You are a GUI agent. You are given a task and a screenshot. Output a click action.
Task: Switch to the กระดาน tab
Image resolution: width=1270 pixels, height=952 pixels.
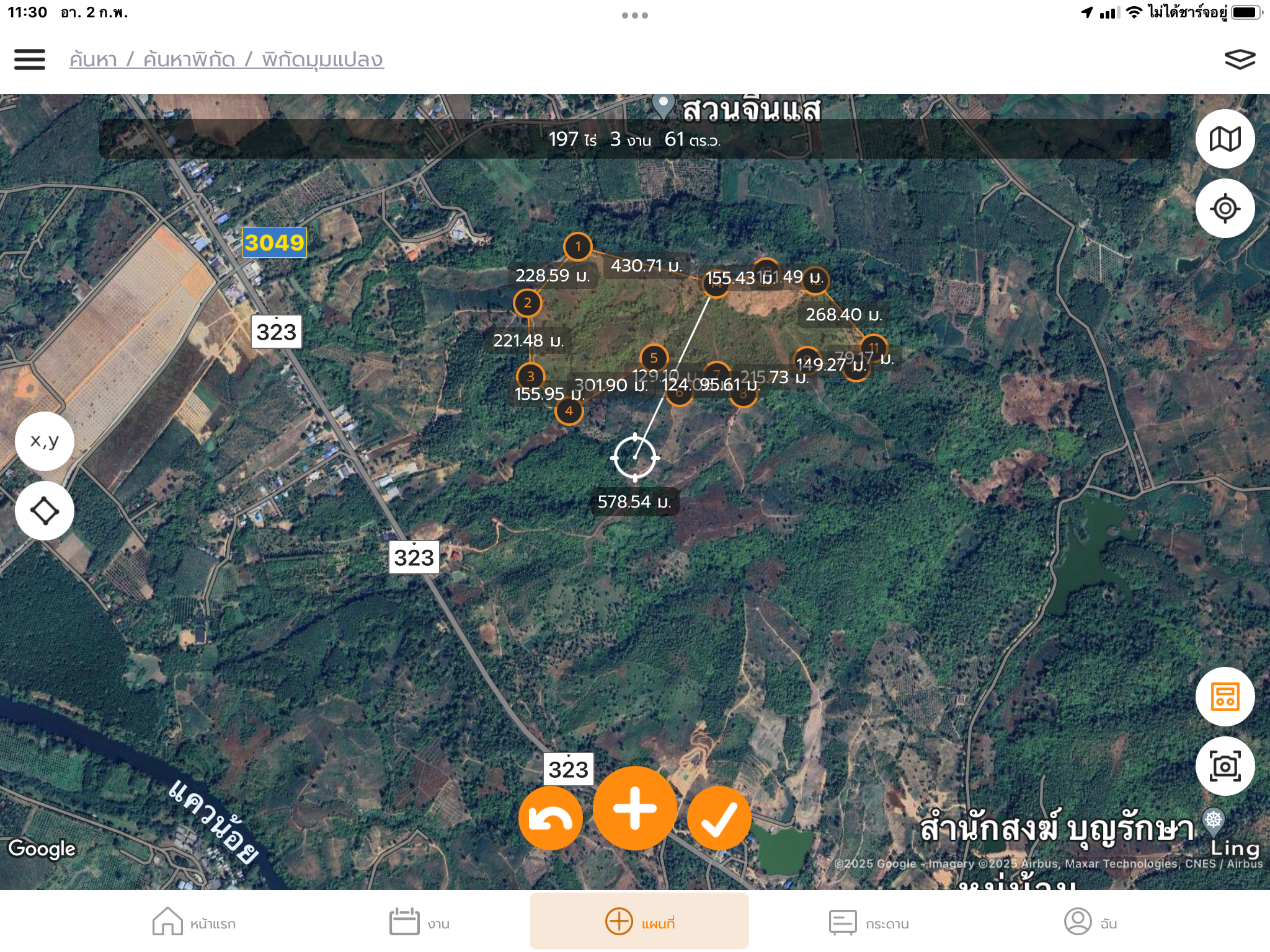(x=869, y=922)
